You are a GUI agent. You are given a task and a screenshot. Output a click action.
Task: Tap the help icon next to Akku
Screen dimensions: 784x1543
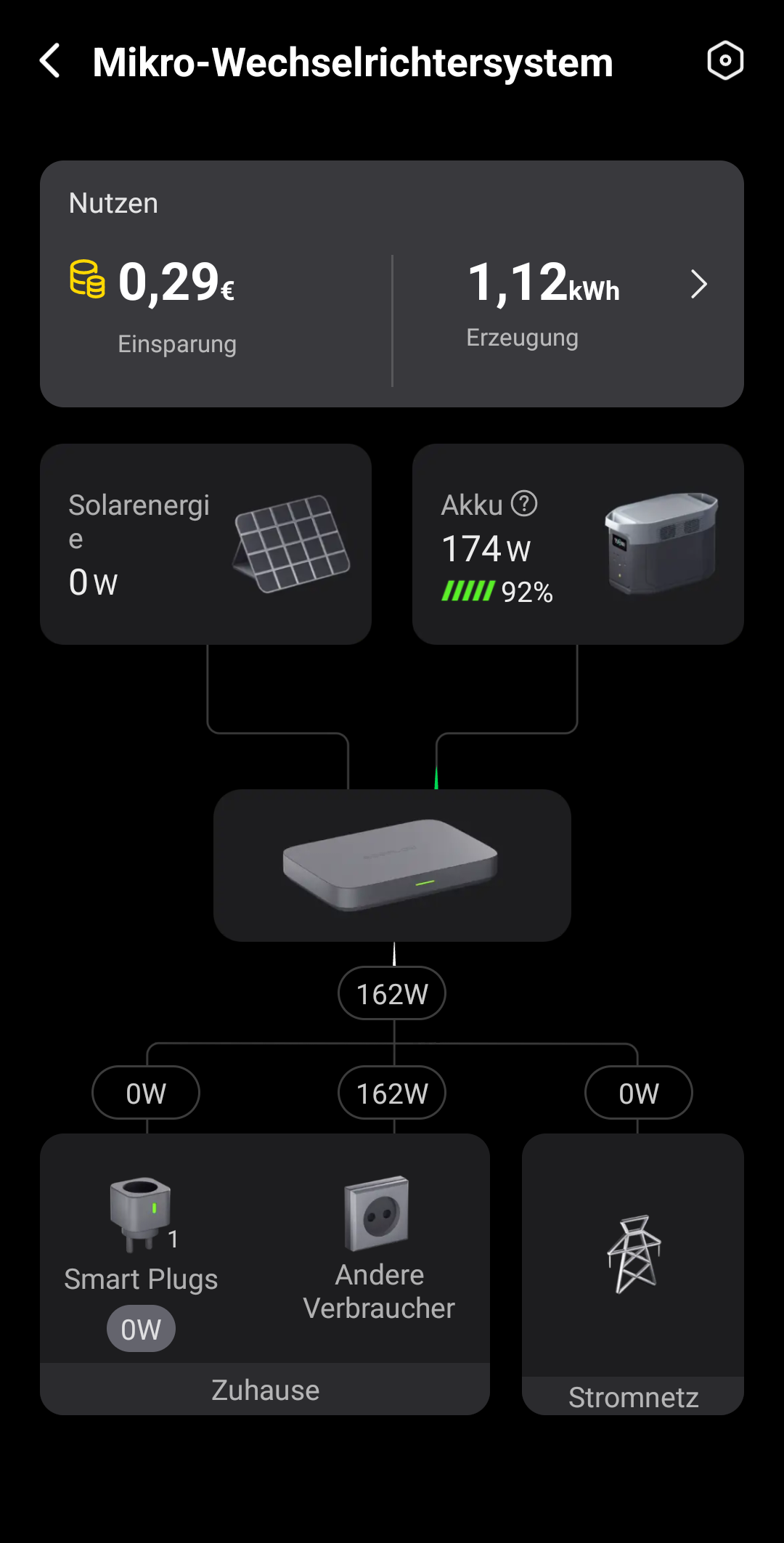point(524,503)
